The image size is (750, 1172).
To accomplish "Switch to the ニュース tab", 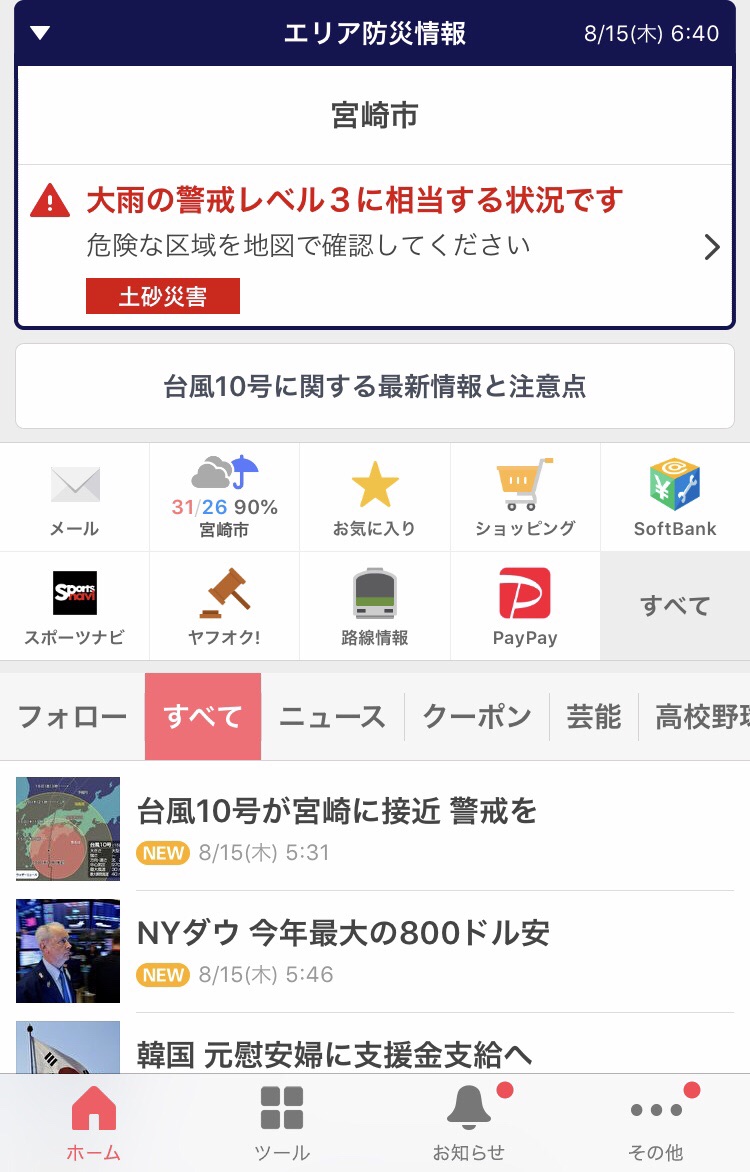I will (x=332, y=717).
